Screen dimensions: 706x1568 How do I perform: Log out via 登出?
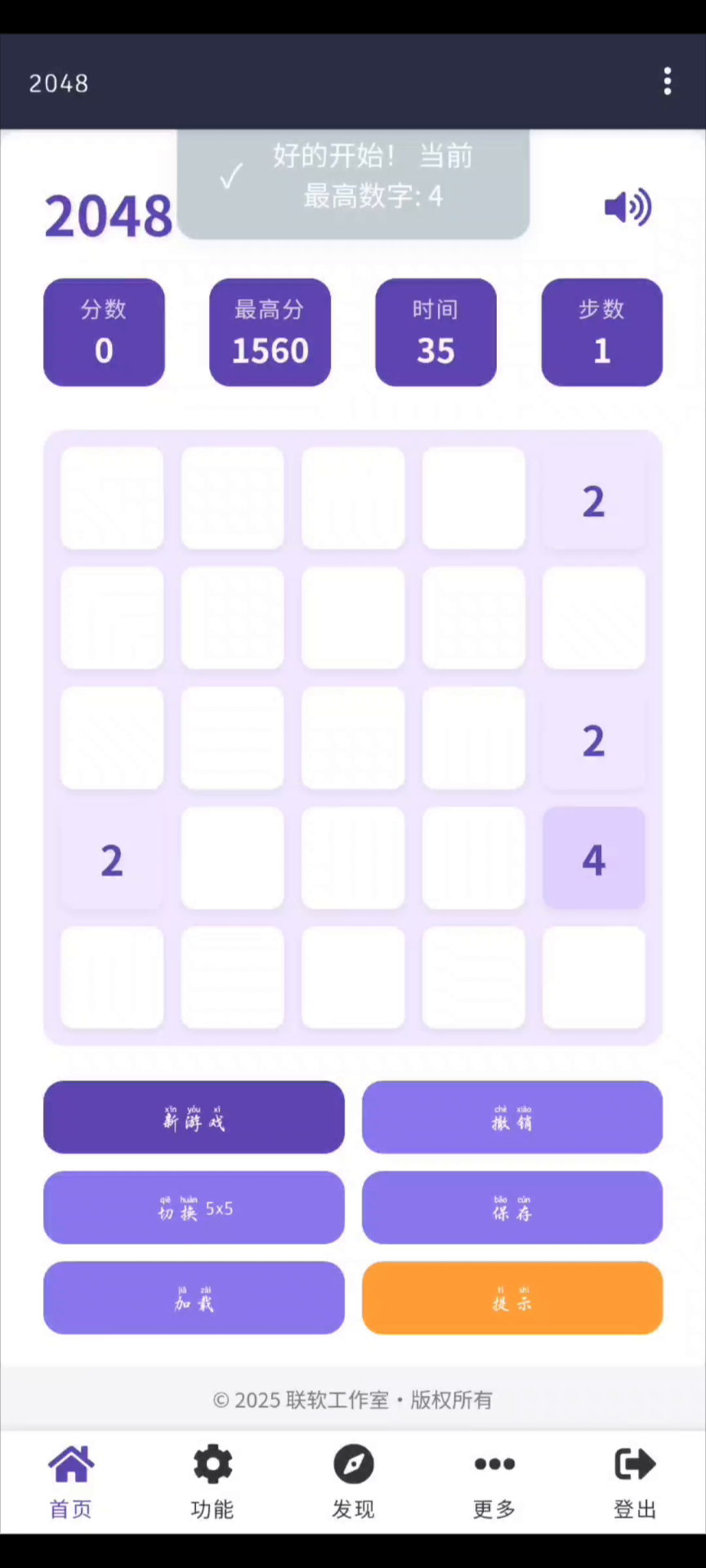point(635,1481)
